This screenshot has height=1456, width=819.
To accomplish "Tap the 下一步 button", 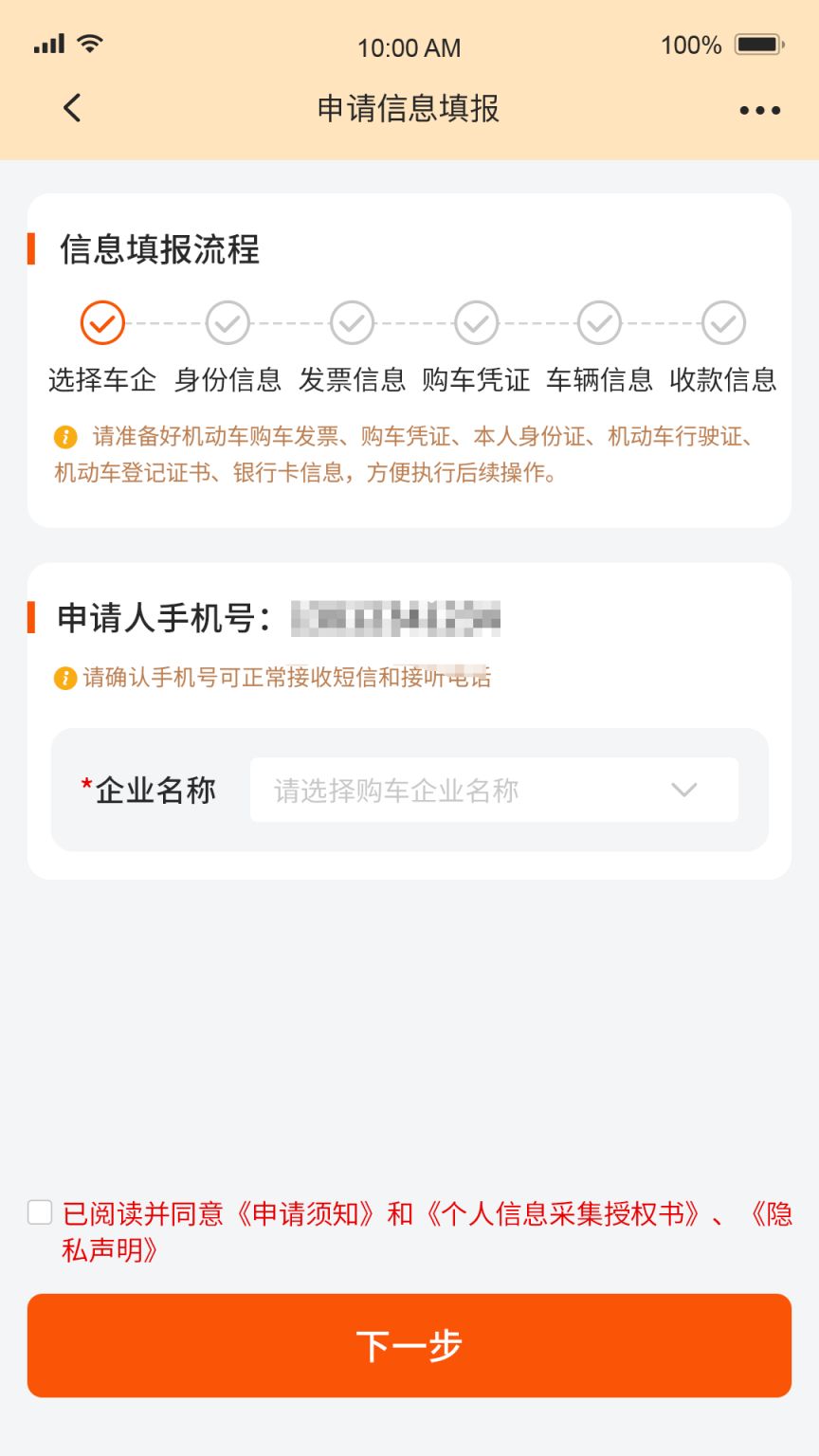I will point(409,1345).
